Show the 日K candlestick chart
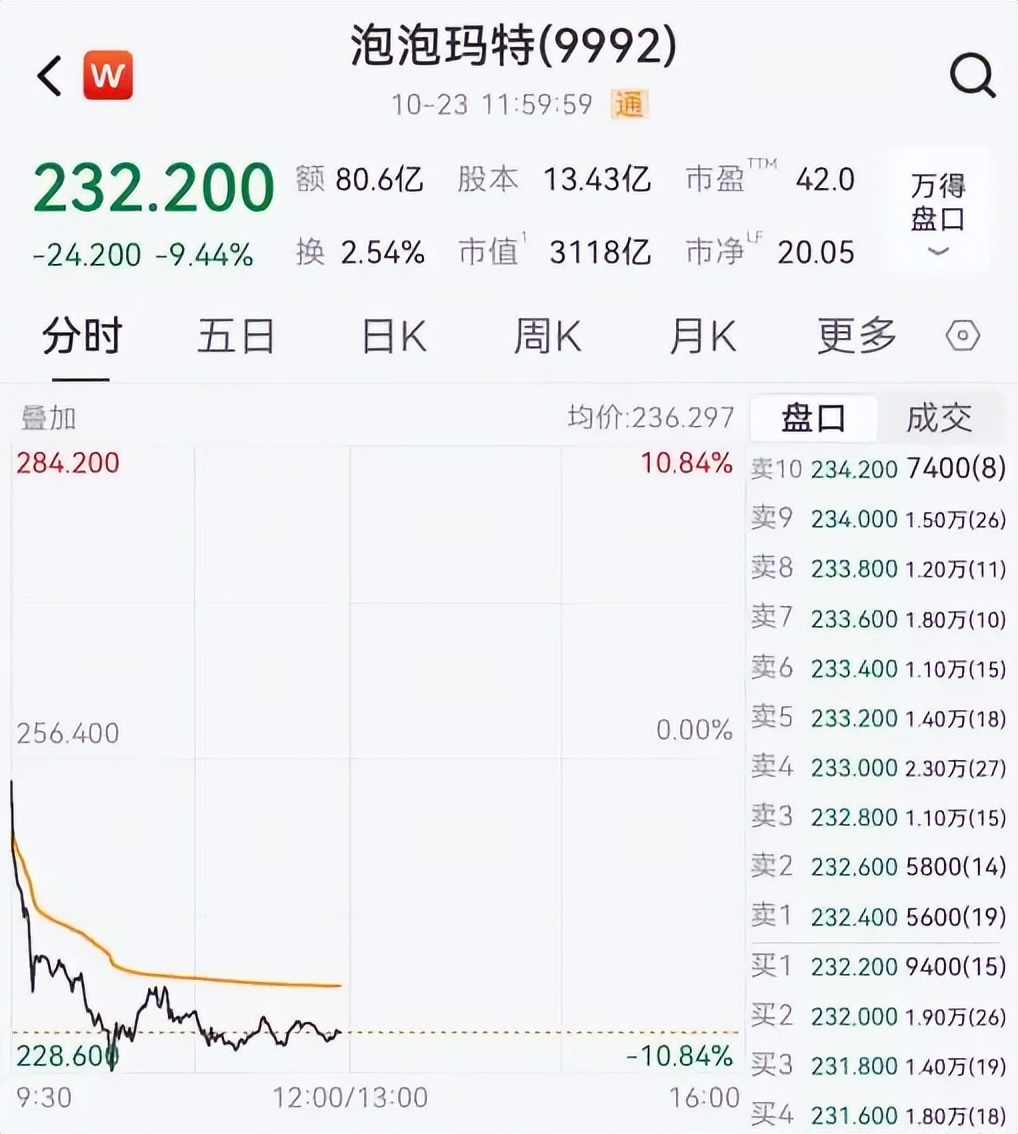Viewport: 1018px width, 1134px height. (393, 337)
